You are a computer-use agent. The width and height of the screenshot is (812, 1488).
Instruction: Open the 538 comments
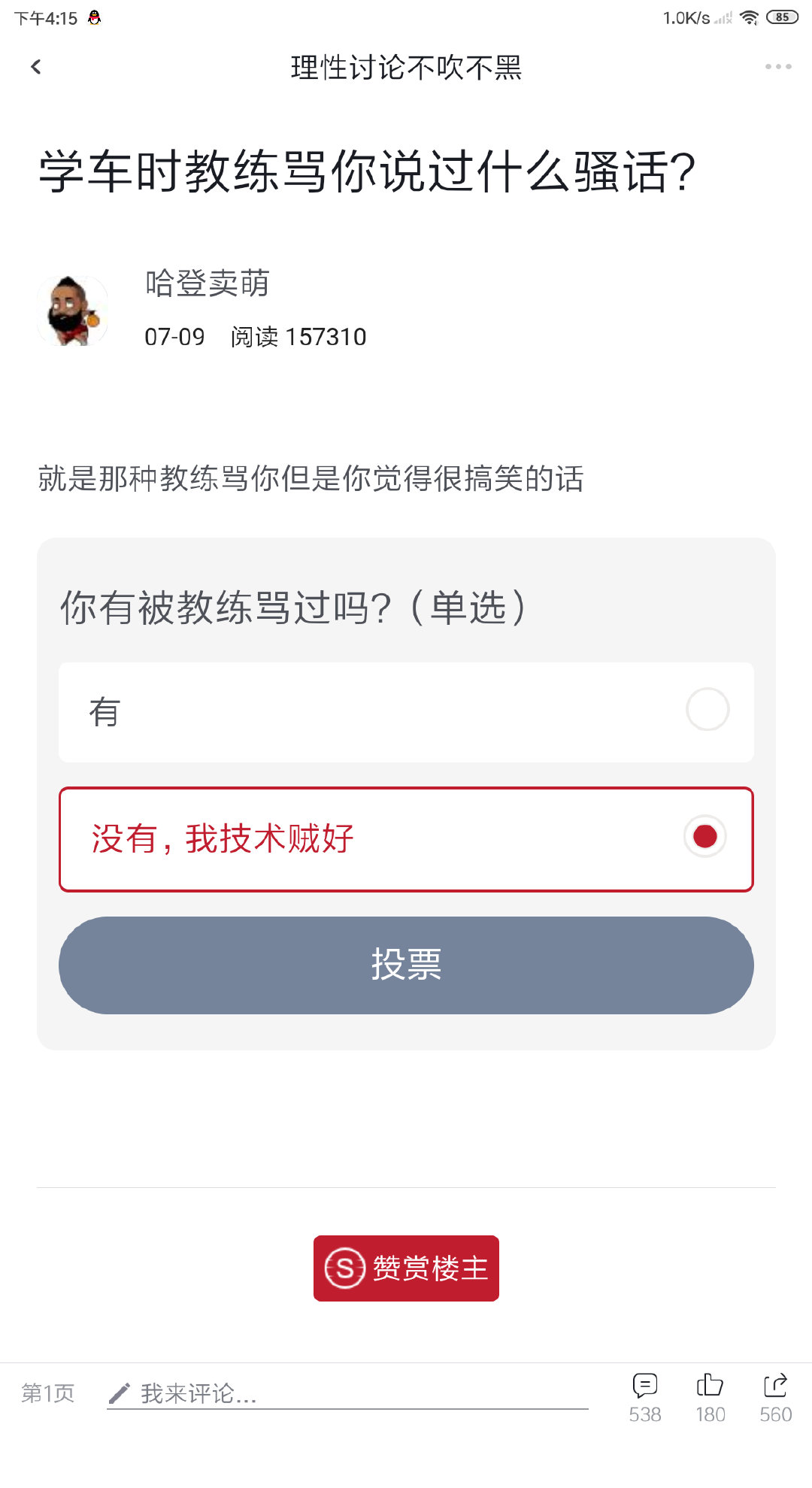click(645, 1398)
